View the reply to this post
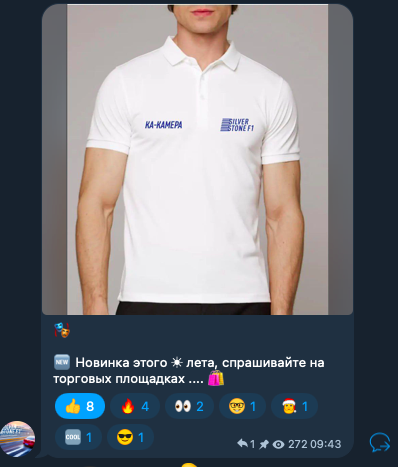 tap(246, 444)
